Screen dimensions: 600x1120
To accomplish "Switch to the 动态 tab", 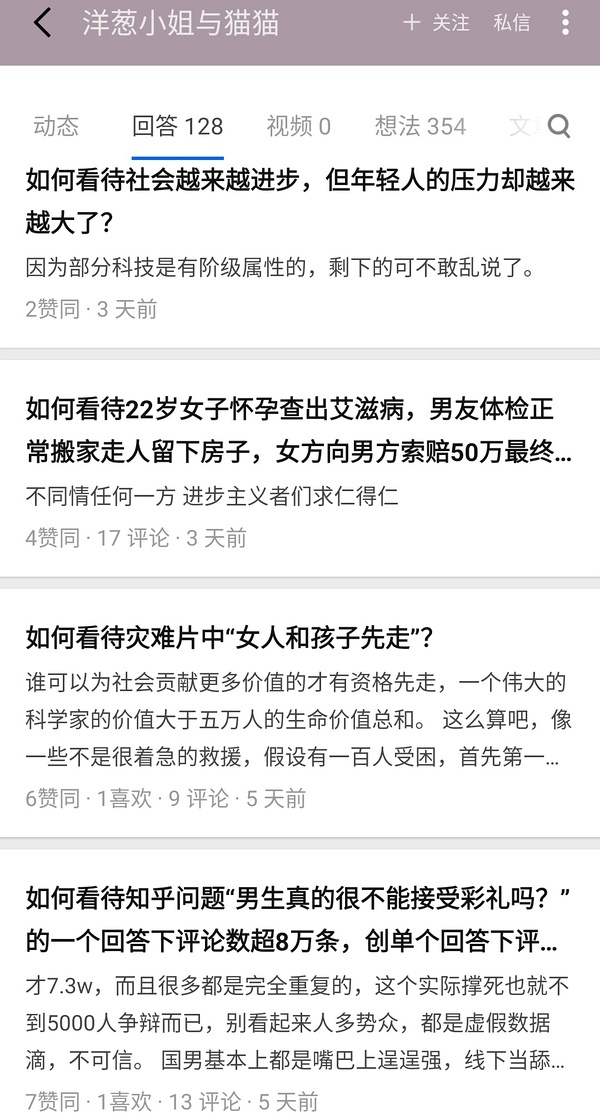I will (56, 126).
